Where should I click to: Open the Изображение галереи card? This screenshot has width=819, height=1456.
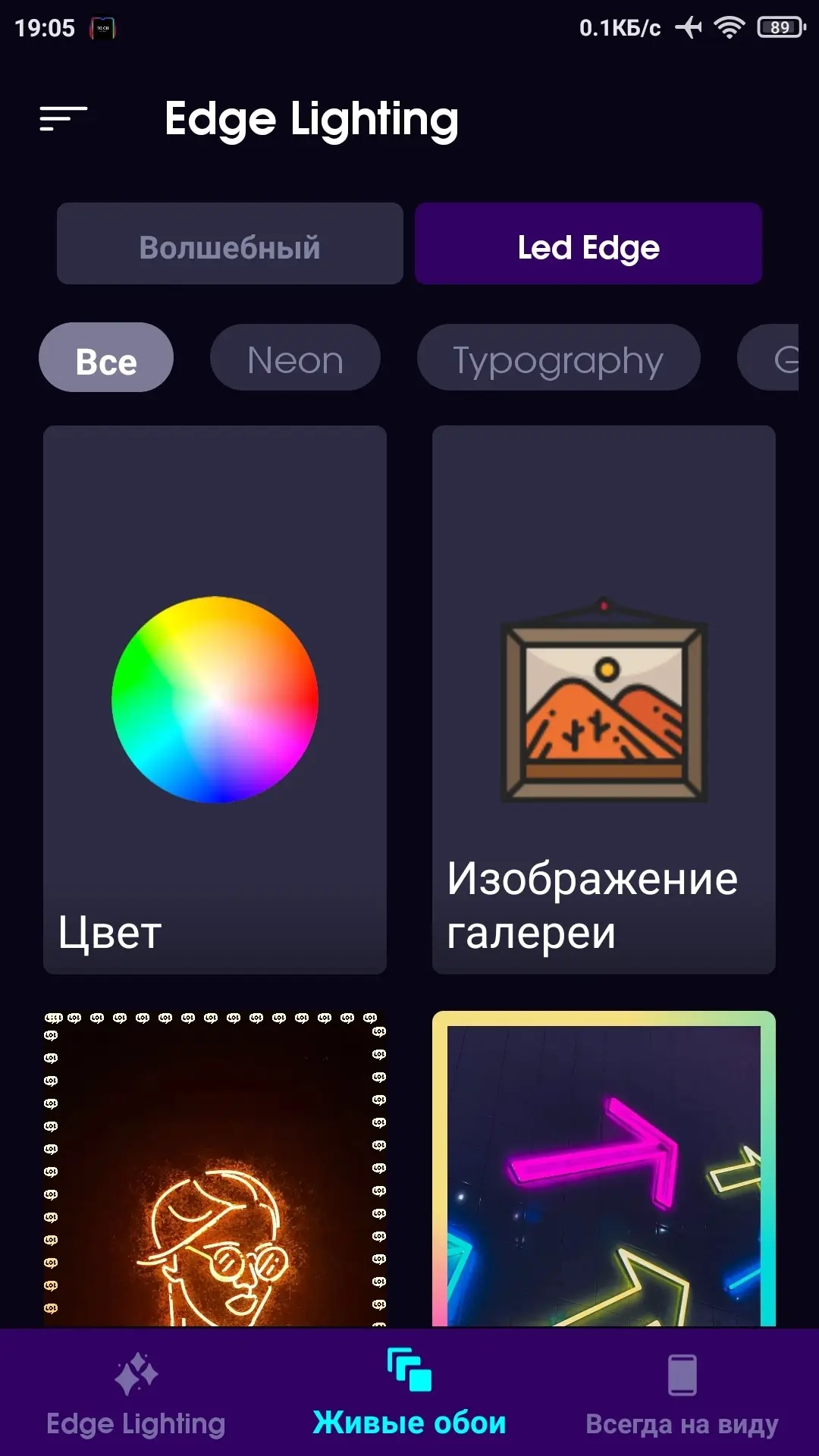coord(604,700)
